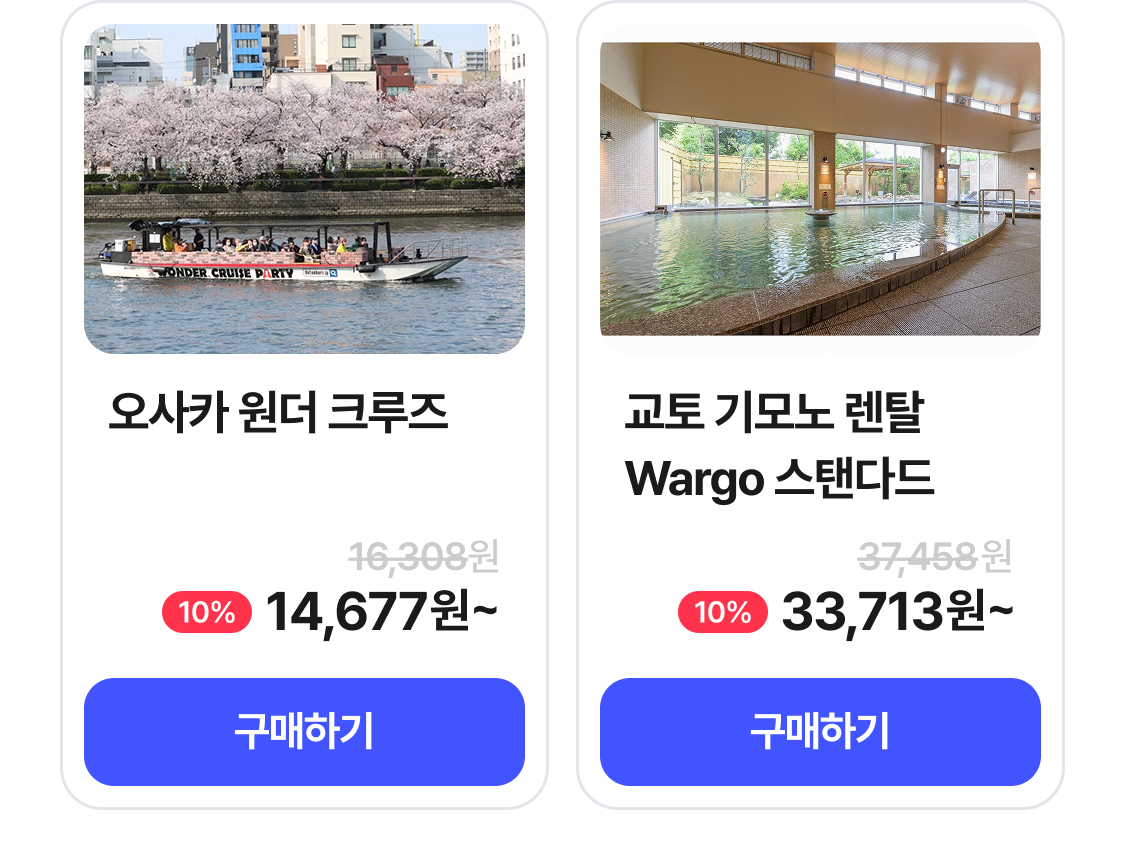The height and width of the screenshot is (846, 1125).
Task: Tap 구매하기 for 오사카 원더 크루즈
Action: [x=304, y=732]
